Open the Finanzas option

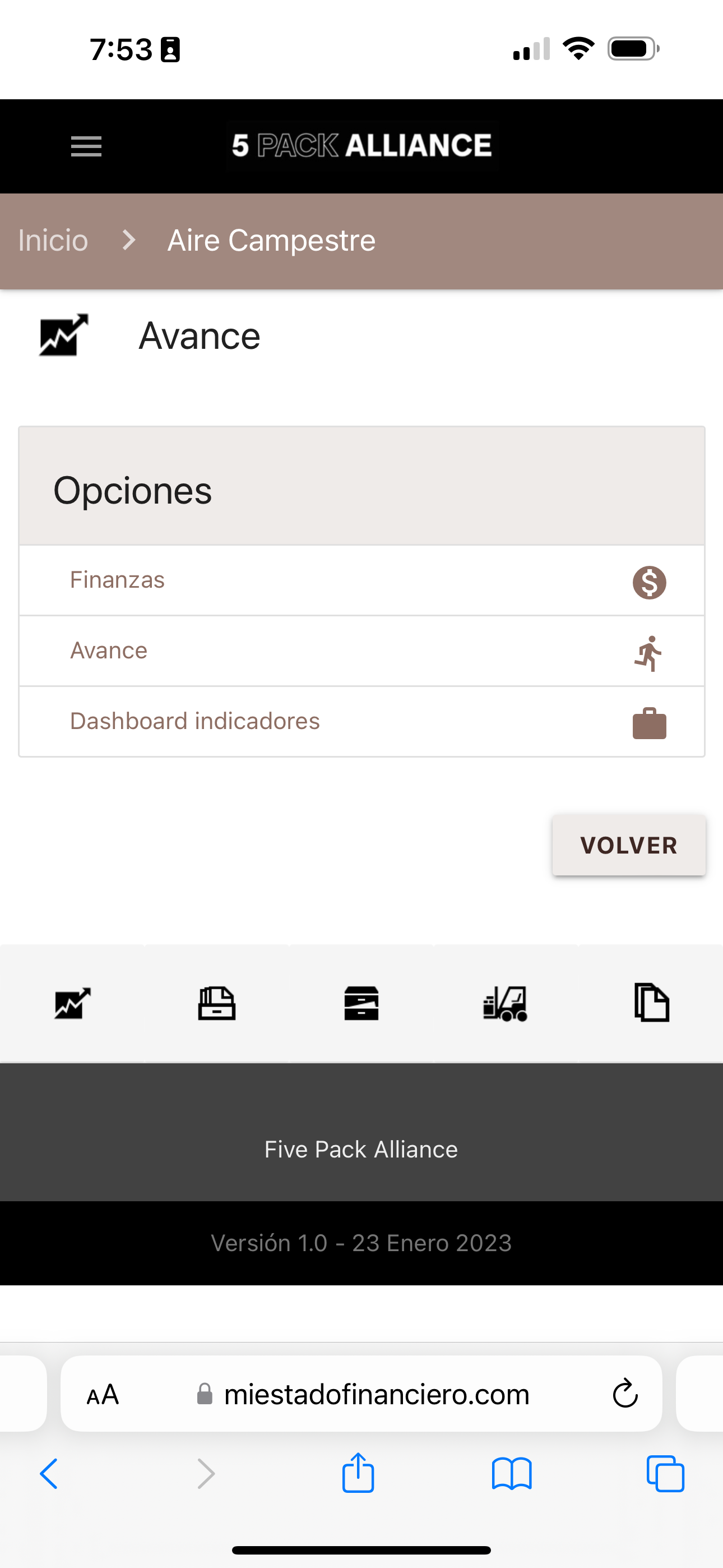[x=361, y=580]
